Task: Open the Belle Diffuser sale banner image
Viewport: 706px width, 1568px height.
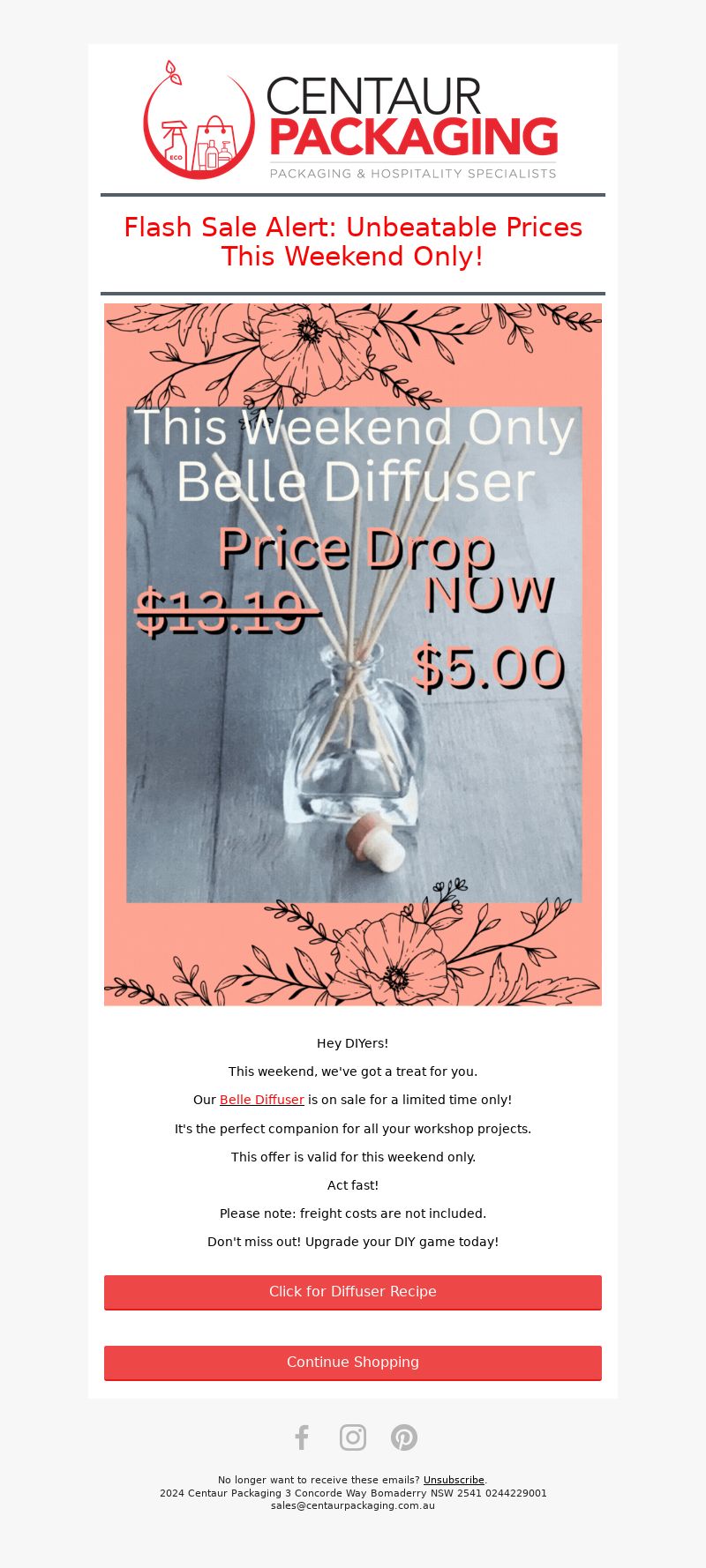Action: (353, 654)
